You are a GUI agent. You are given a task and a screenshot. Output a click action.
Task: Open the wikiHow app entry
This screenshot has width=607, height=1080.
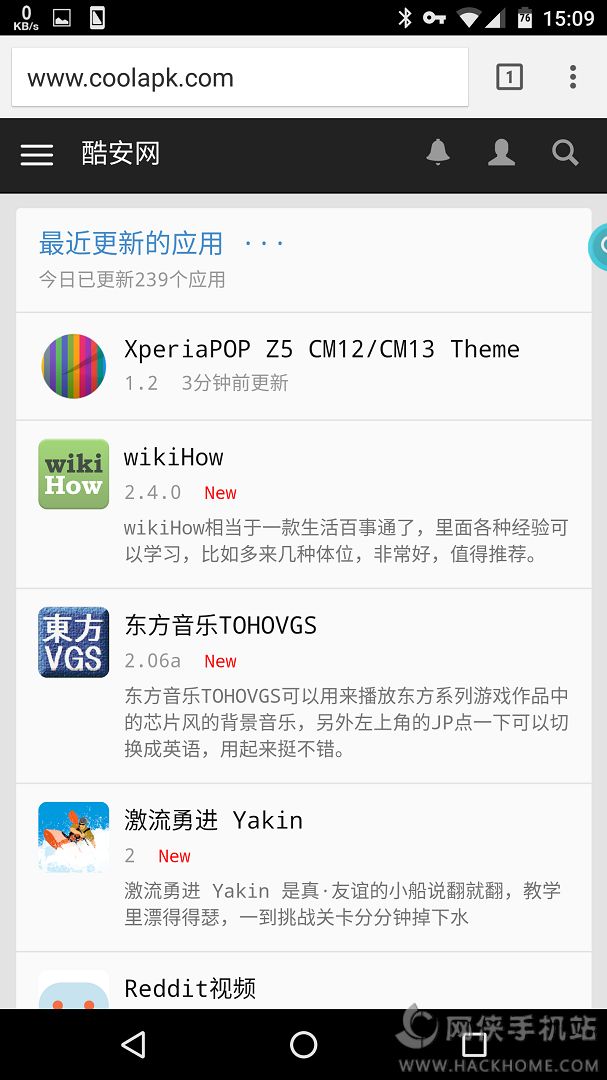(x=174, y=458)
